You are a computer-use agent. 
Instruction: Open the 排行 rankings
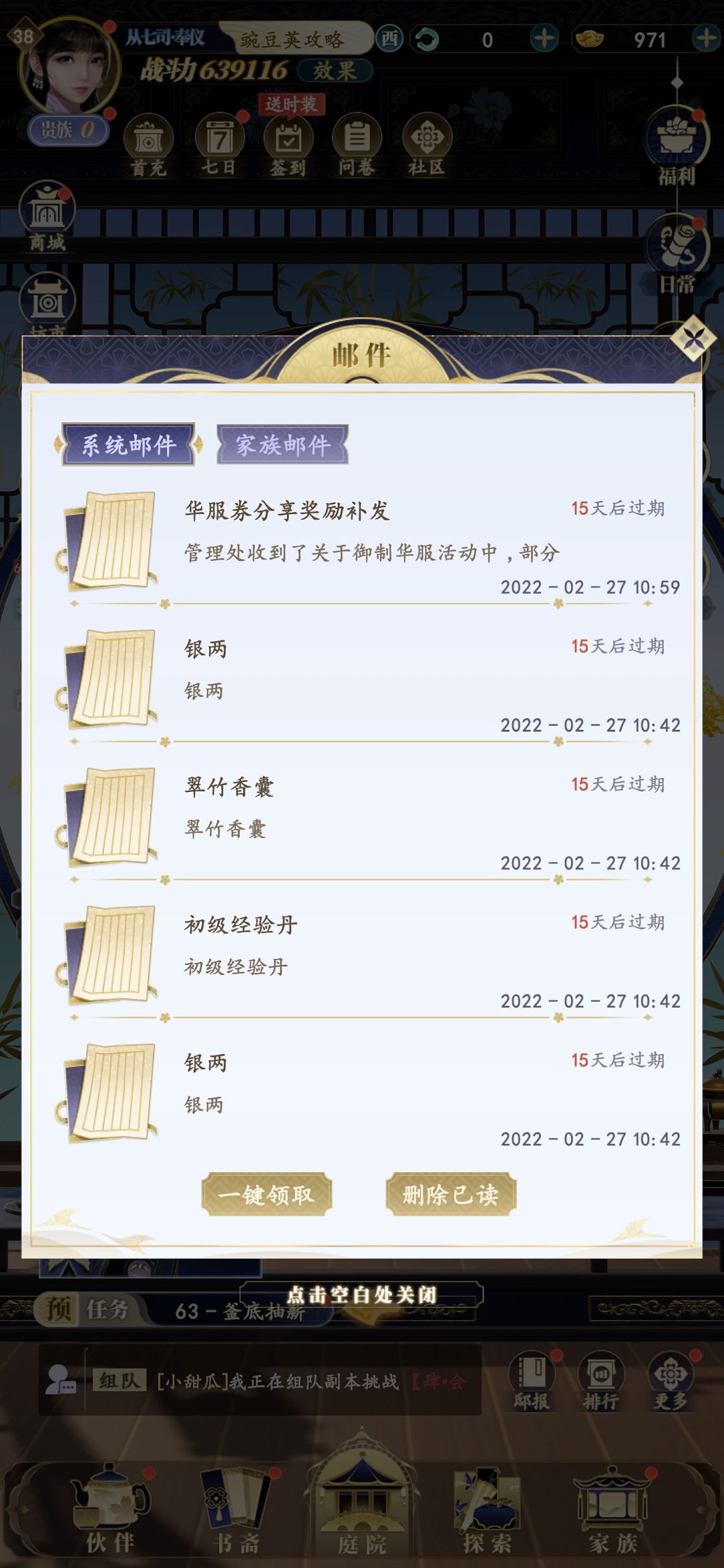(x=601, y=1382)
